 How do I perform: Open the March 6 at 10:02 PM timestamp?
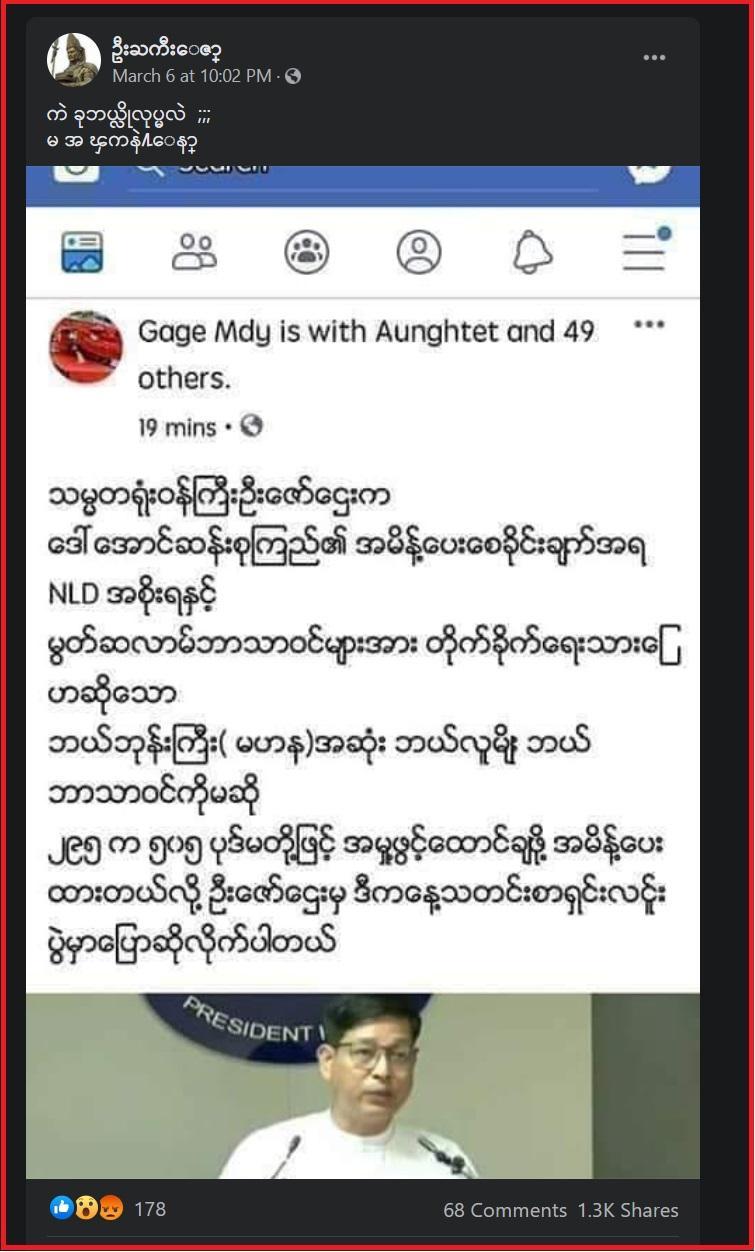[191, 76]
